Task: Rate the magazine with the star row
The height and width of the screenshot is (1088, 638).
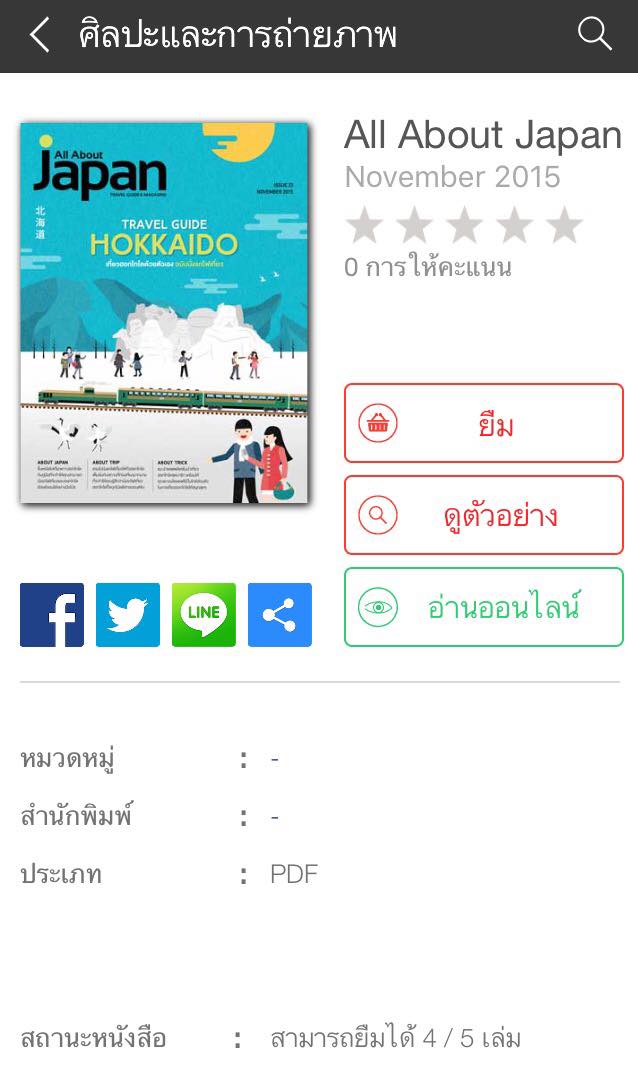Action: [x=464, y=226]
